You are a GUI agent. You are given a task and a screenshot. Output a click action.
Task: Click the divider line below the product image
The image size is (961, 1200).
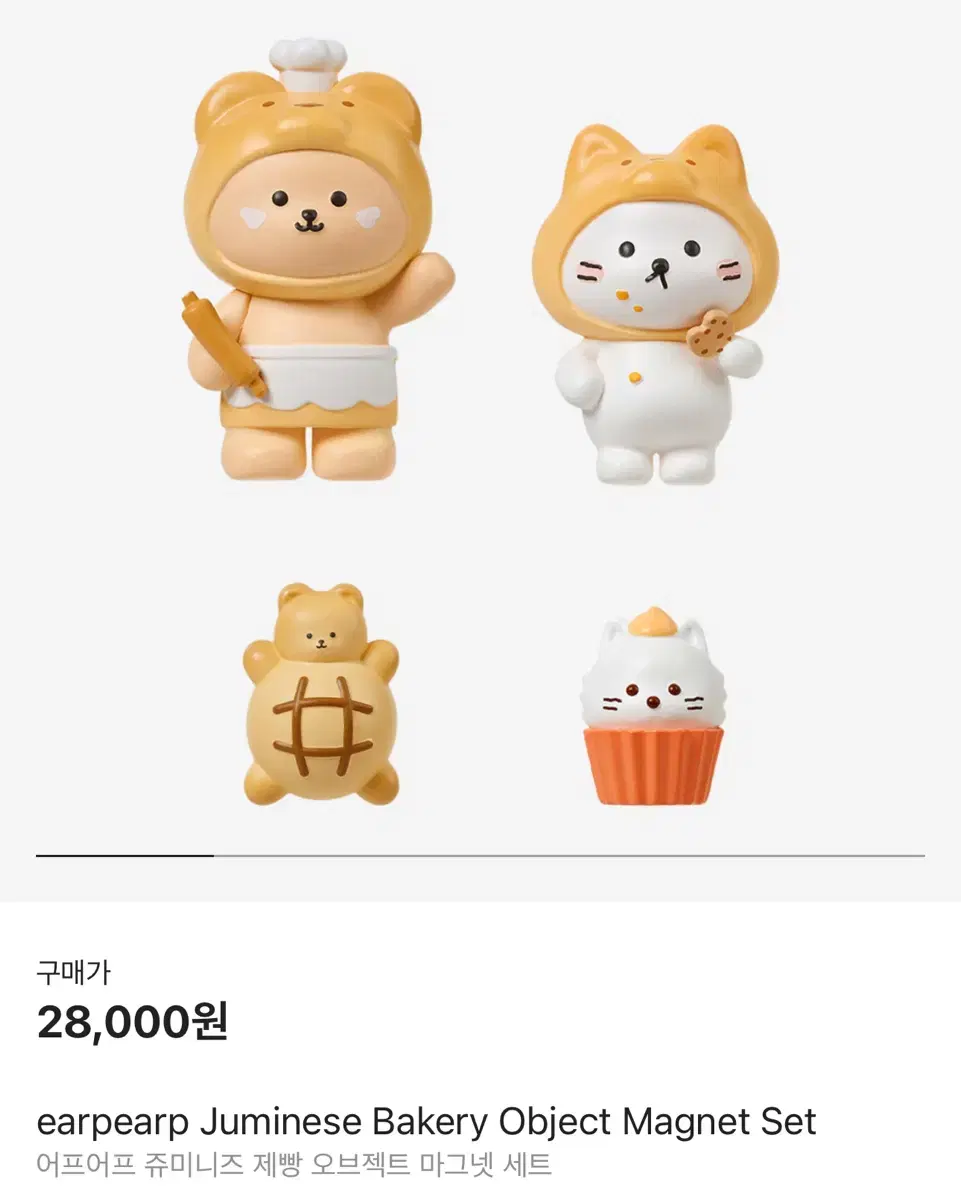(480, 855)
